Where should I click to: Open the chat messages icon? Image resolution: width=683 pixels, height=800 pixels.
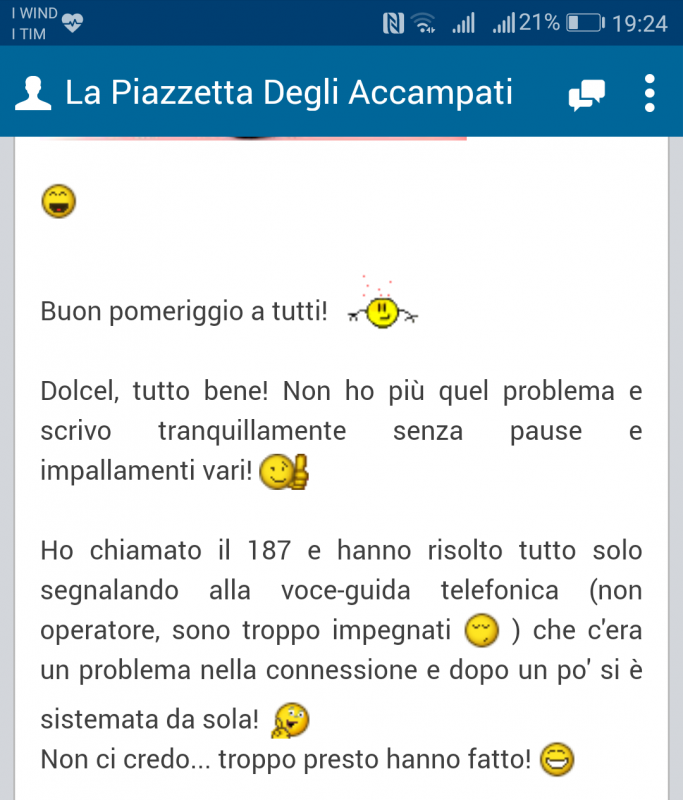(x=587, y=94)
